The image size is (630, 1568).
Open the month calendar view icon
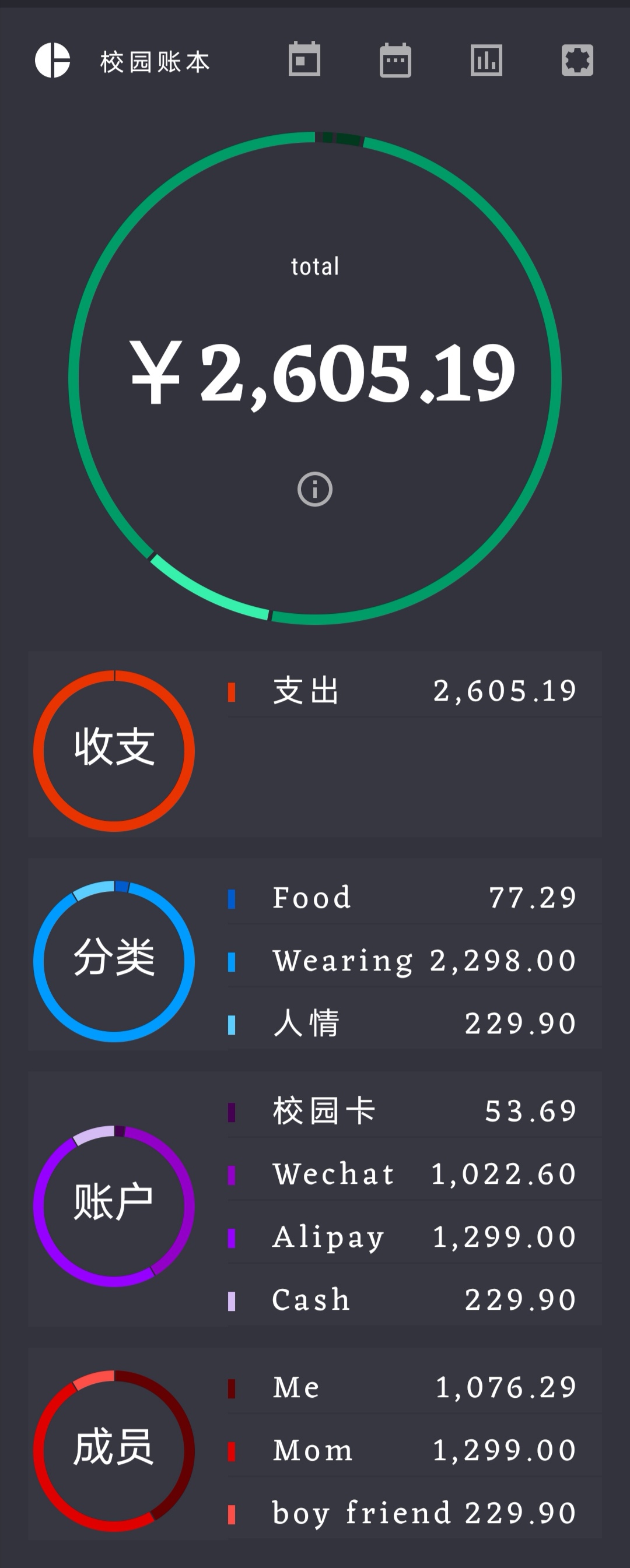(x=395, y=60)
